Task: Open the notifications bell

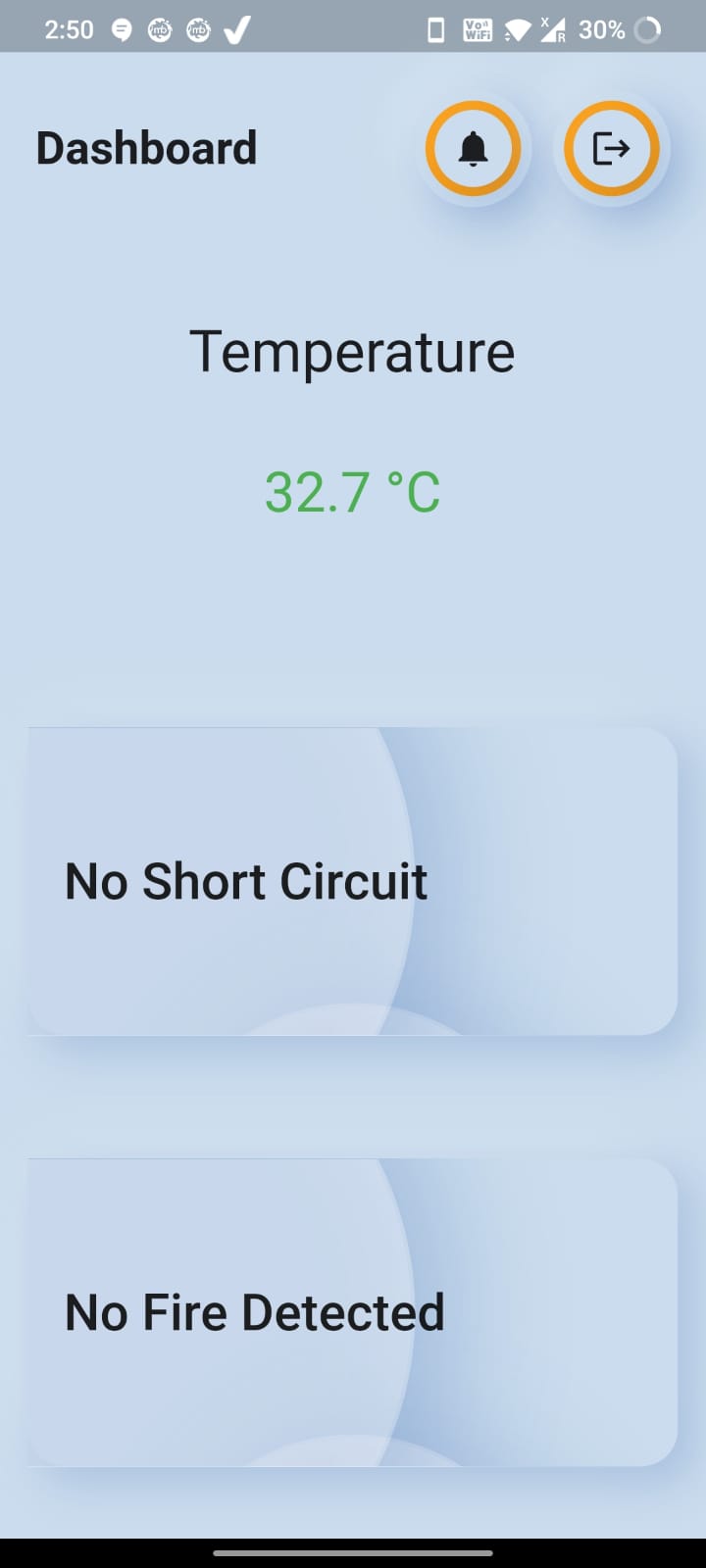Action: 473,149
